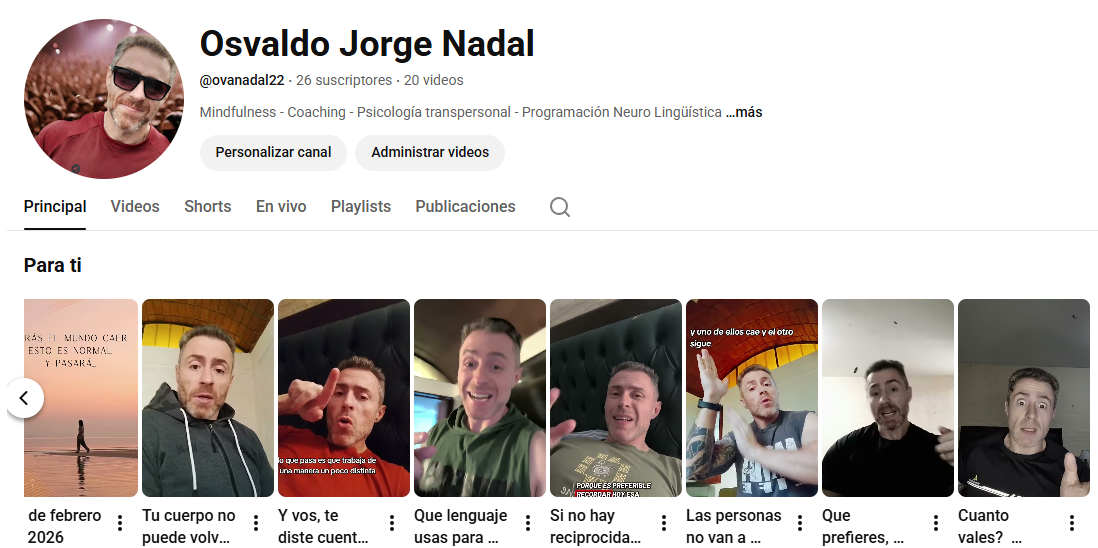
Task: Open more options for 'Cuanto vales?' short
Action: point(1072,523)
